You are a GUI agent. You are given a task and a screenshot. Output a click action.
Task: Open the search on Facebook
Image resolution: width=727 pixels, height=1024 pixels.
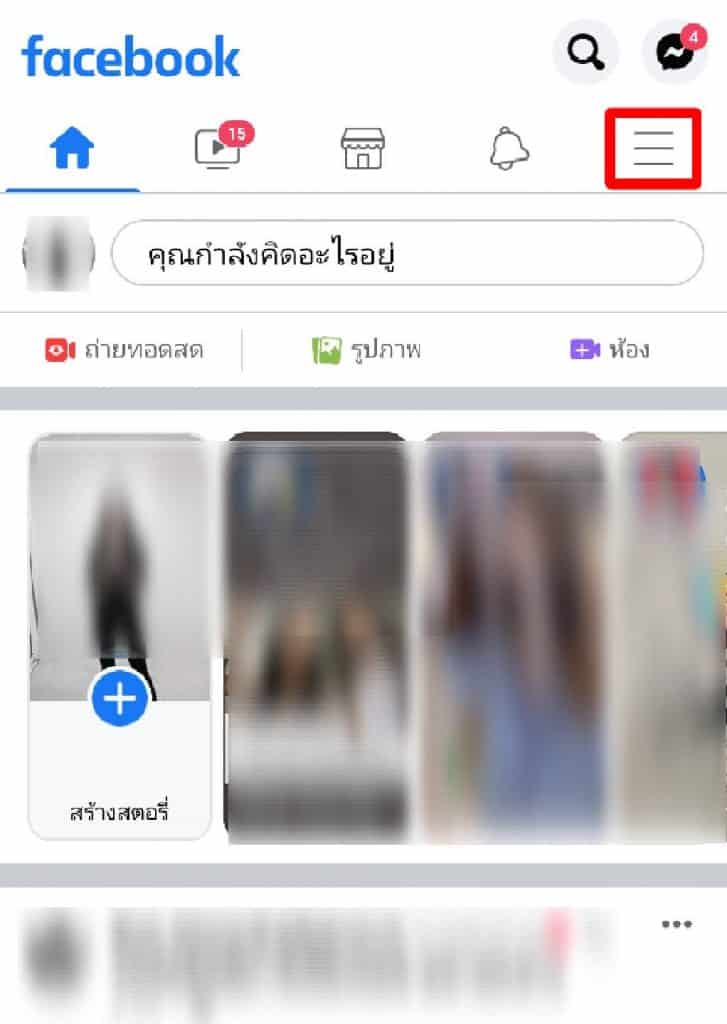pos(585,53)
